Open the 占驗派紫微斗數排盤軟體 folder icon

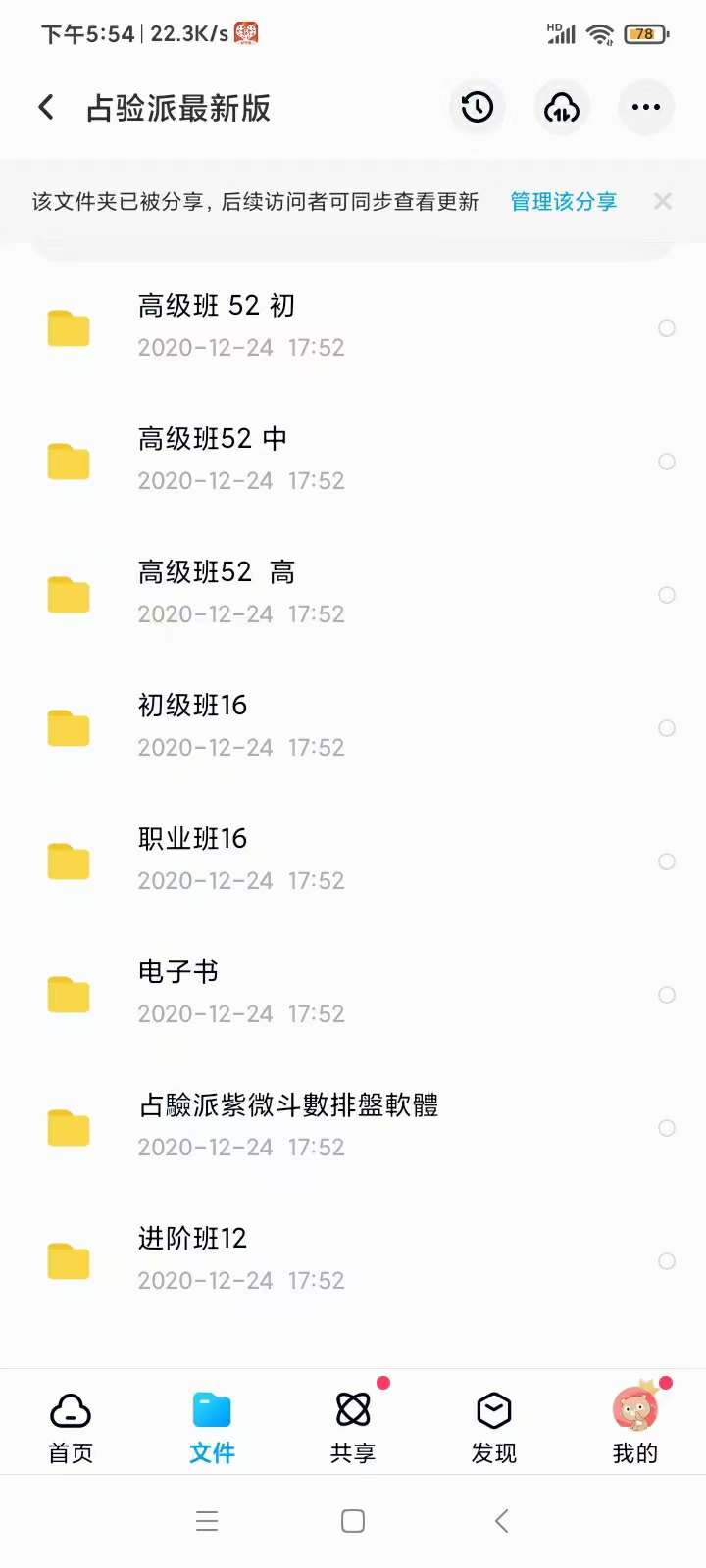click(x=68, y=1127)
